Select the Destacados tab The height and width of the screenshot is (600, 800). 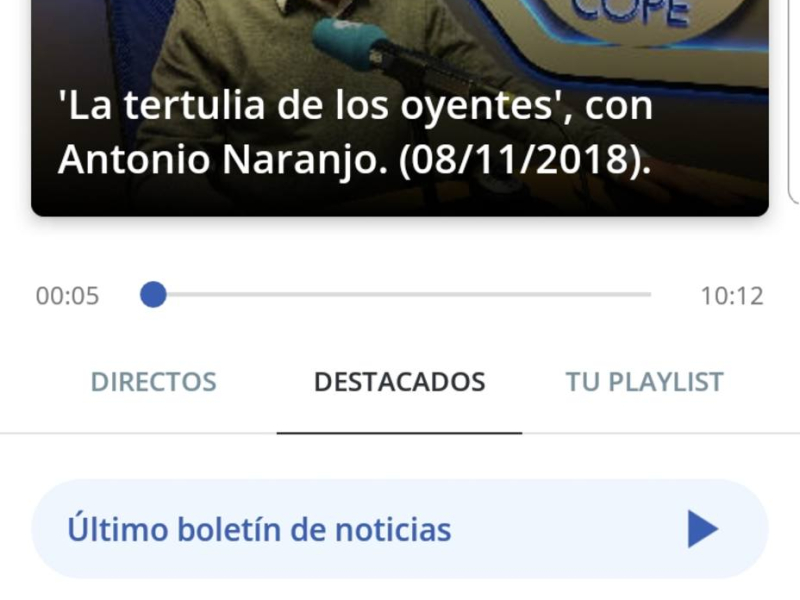click(x=399, y=382)
